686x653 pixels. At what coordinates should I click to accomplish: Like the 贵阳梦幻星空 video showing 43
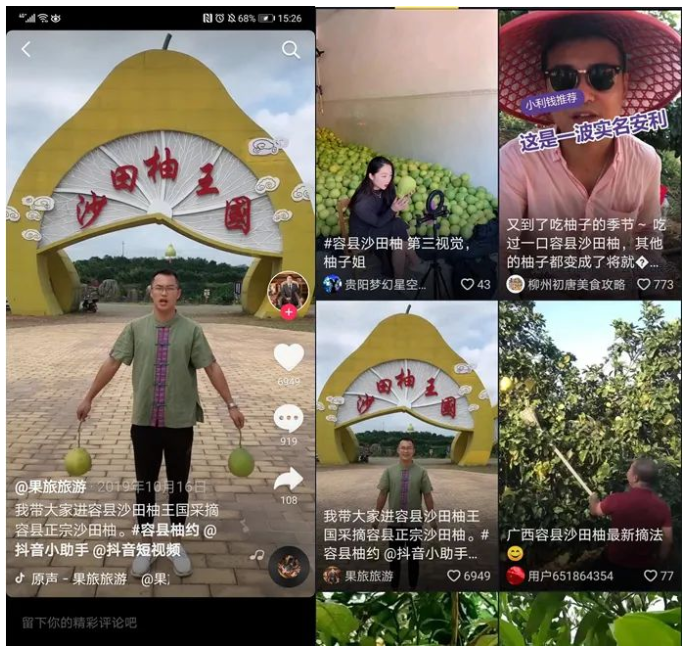click(467, 285)
